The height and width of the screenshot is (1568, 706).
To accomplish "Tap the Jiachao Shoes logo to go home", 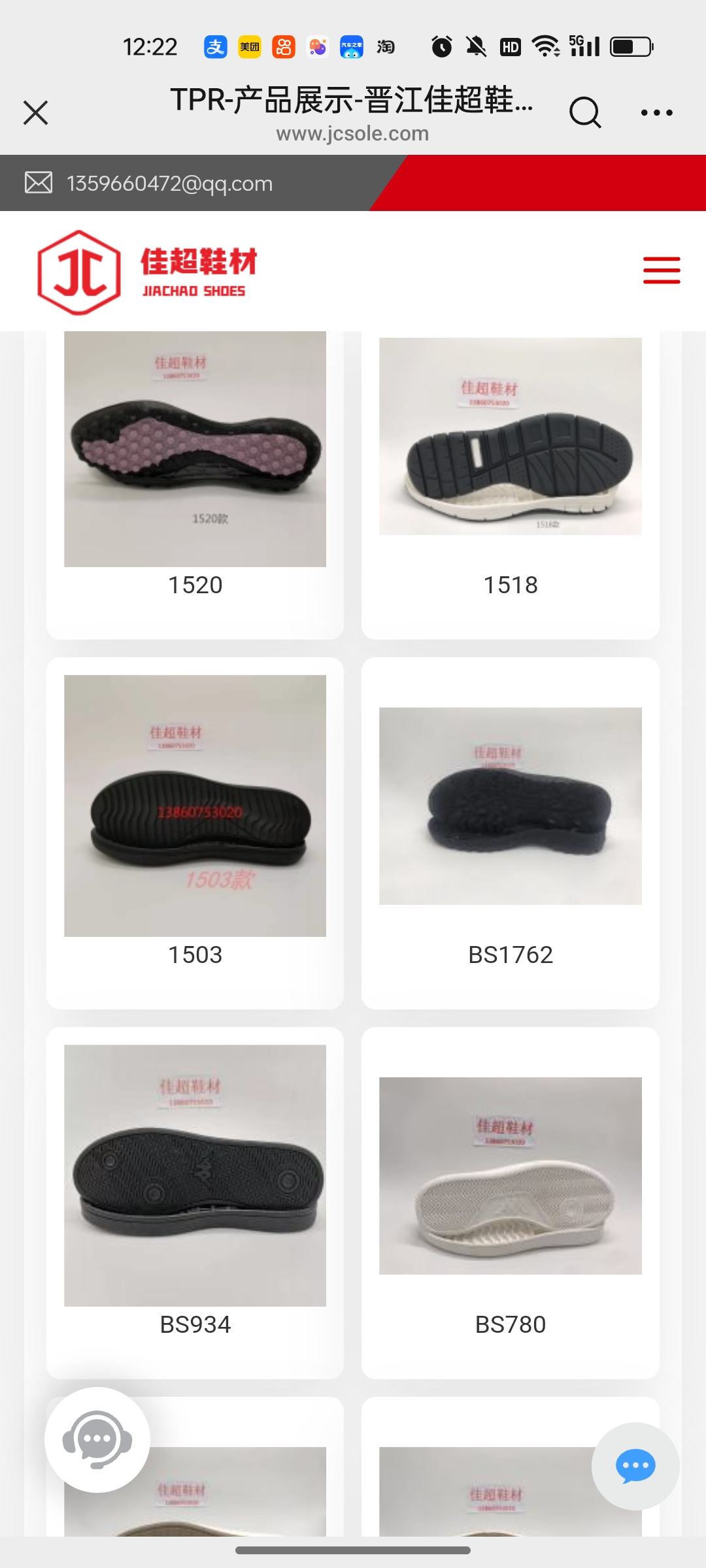I will pos(147,272).
